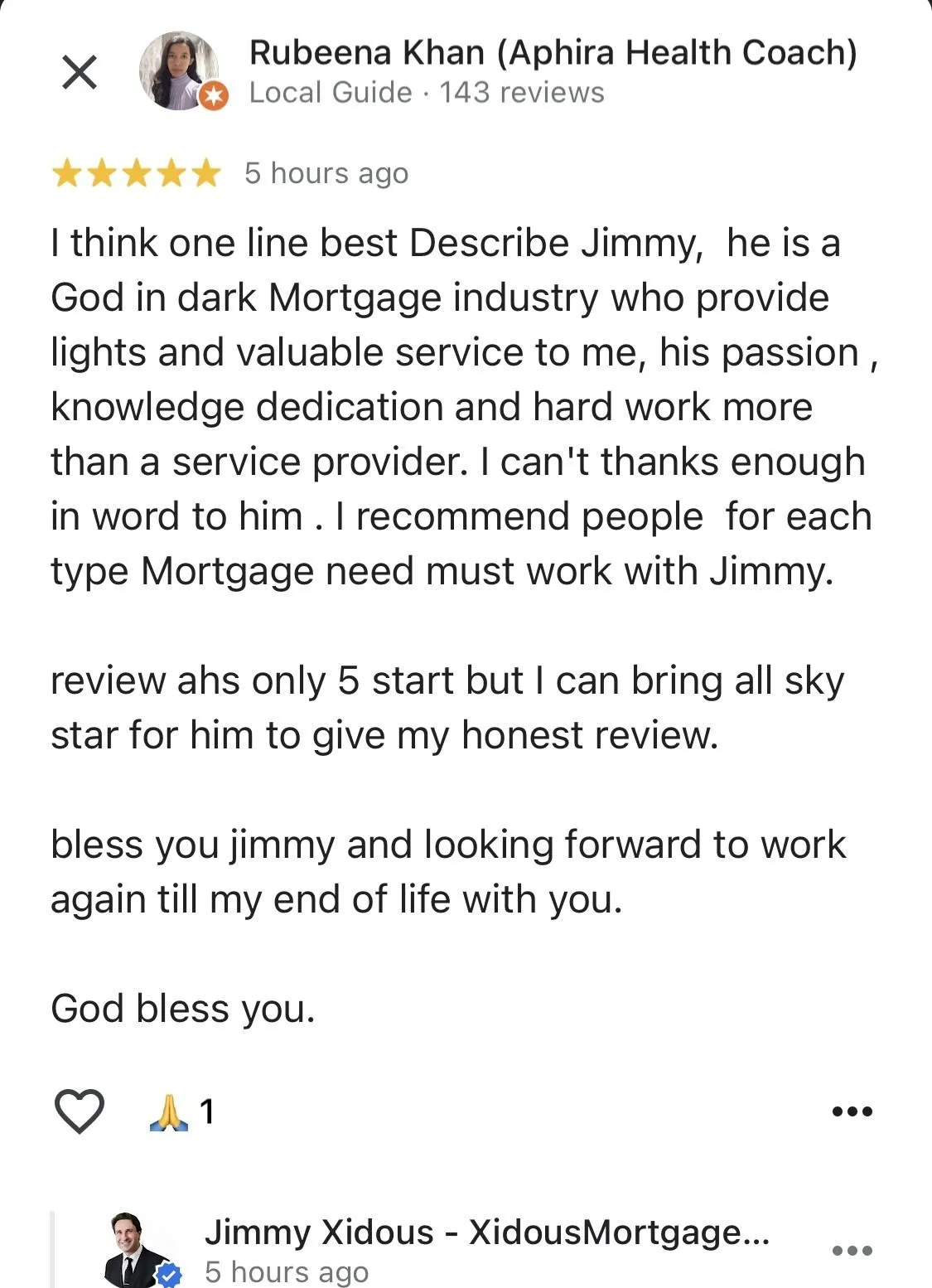Screen dimensions: 932x1288
Task: View Jimmy Xidous's XidousMortgage profile
Action: click(x=486, y=1232)
